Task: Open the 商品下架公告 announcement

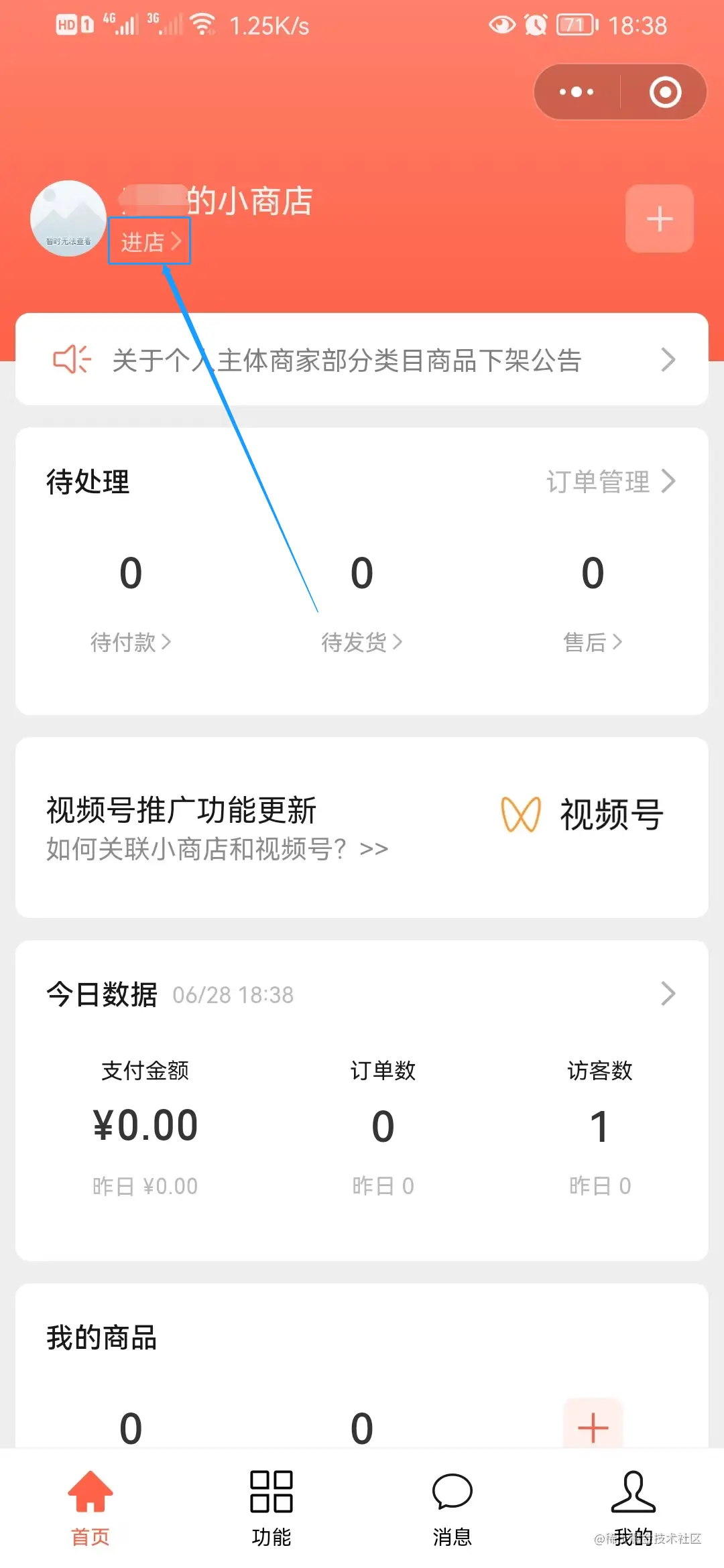Action: [x=362, y=360]
